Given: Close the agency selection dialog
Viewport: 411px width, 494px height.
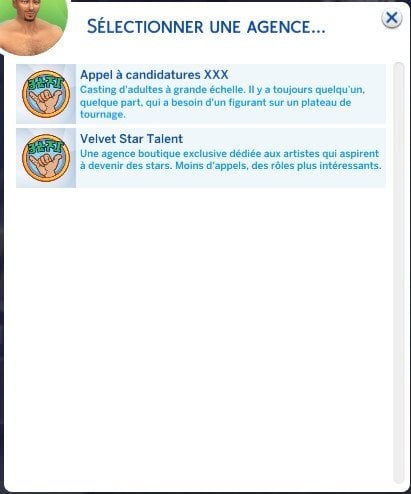Looking at the screenshot, I should pos(392,18).
